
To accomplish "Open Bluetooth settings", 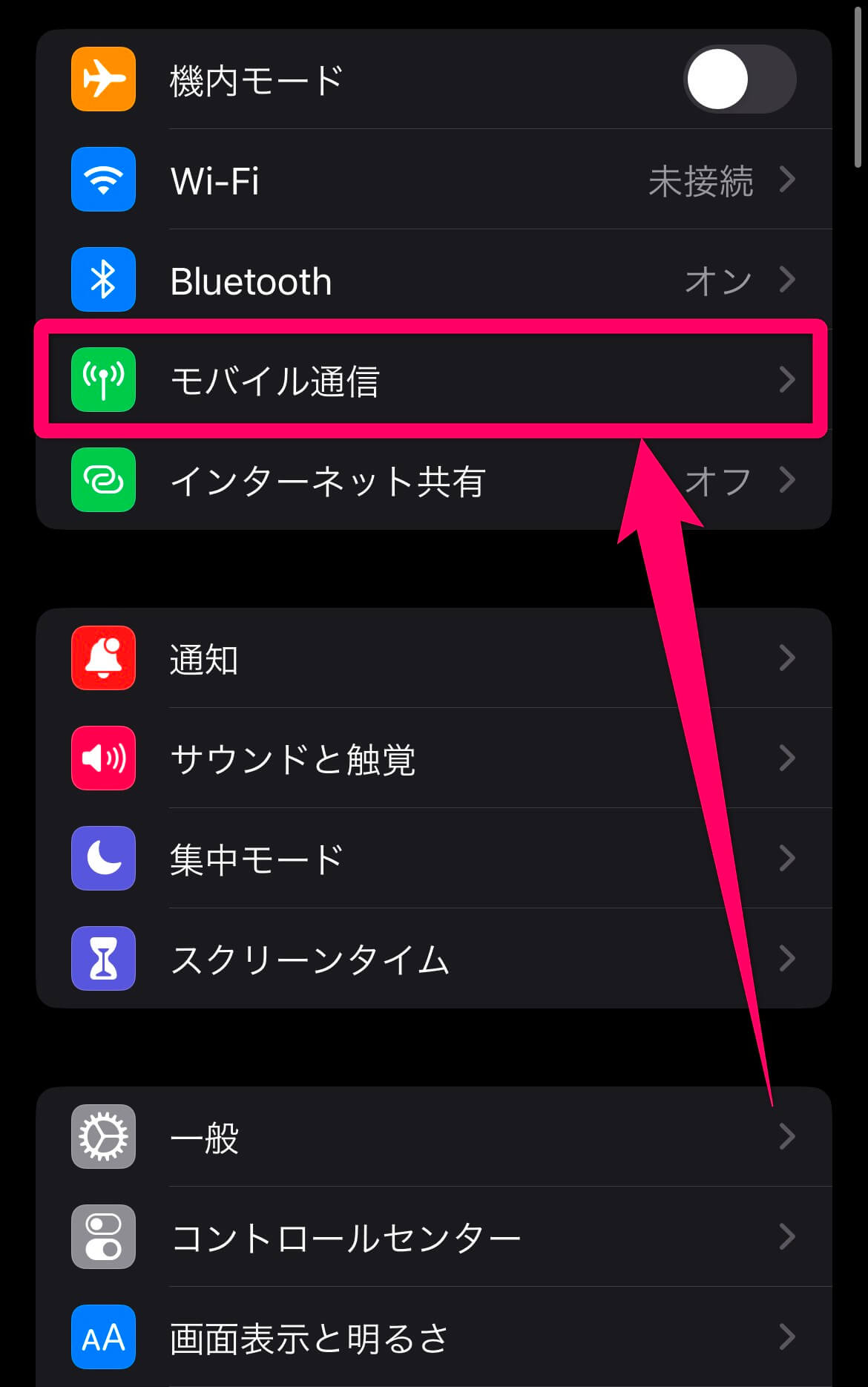I will (433, 281).
